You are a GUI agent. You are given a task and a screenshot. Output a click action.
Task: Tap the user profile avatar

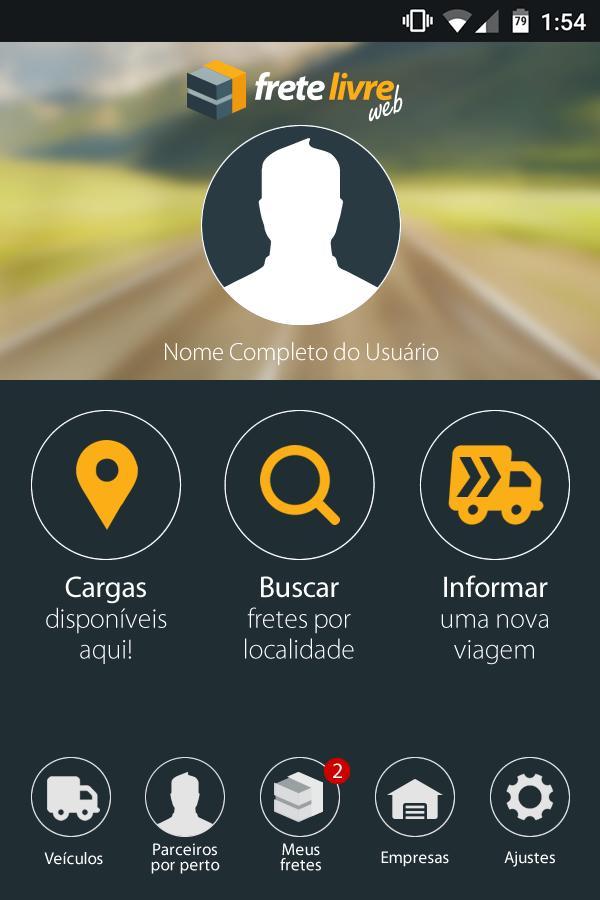pos(301,226)
